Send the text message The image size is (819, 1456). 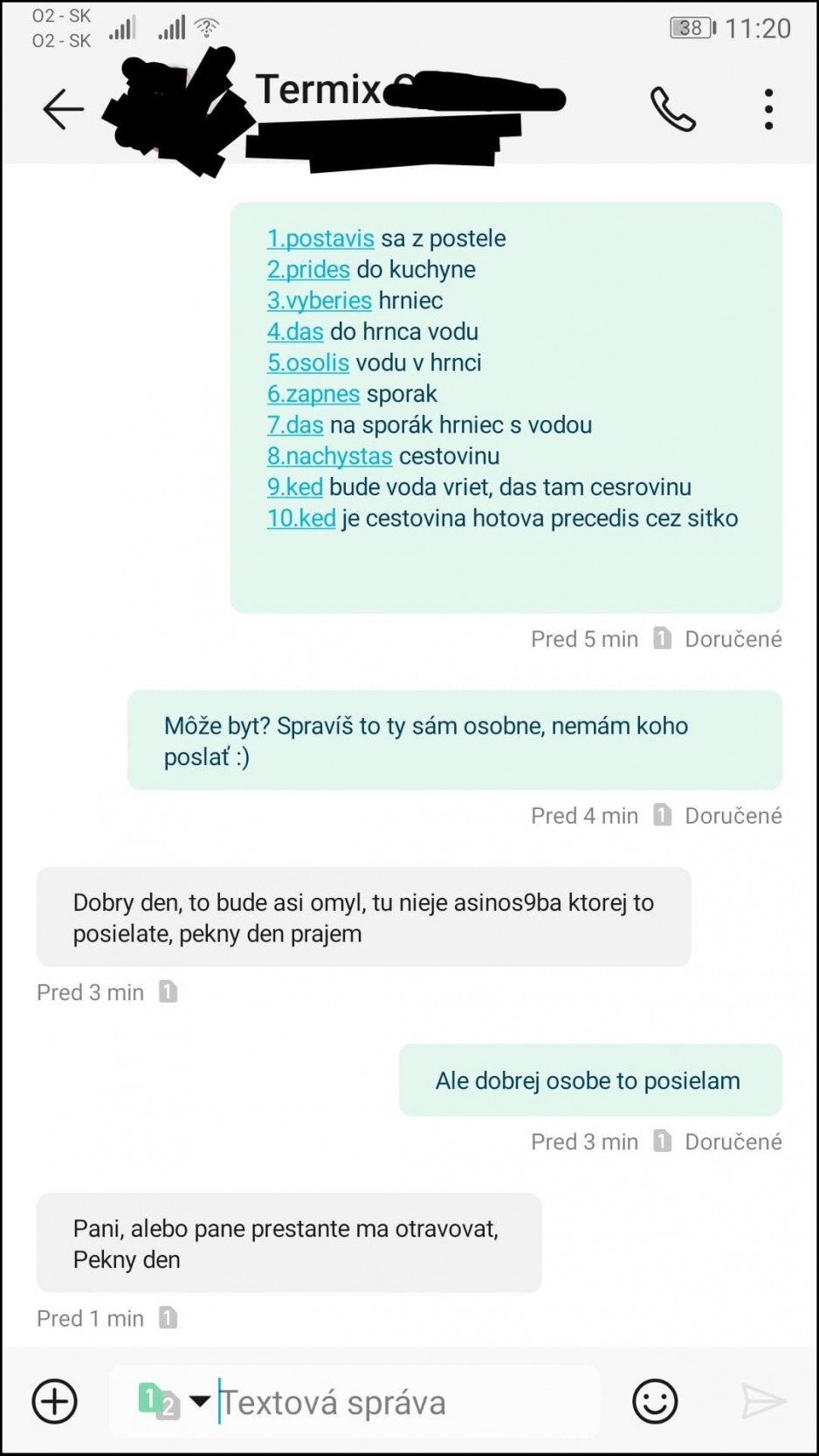click(x=763, y=1402)
